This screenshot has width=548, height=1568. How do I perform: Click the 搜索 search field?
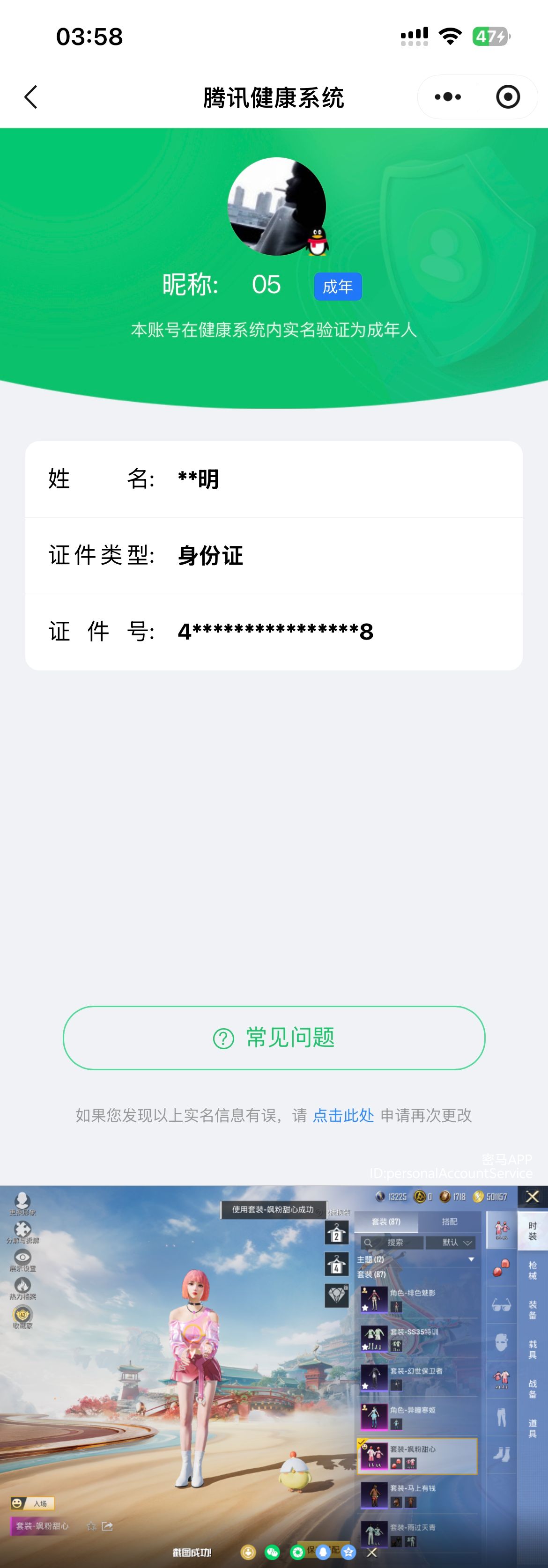(394, 1242)
